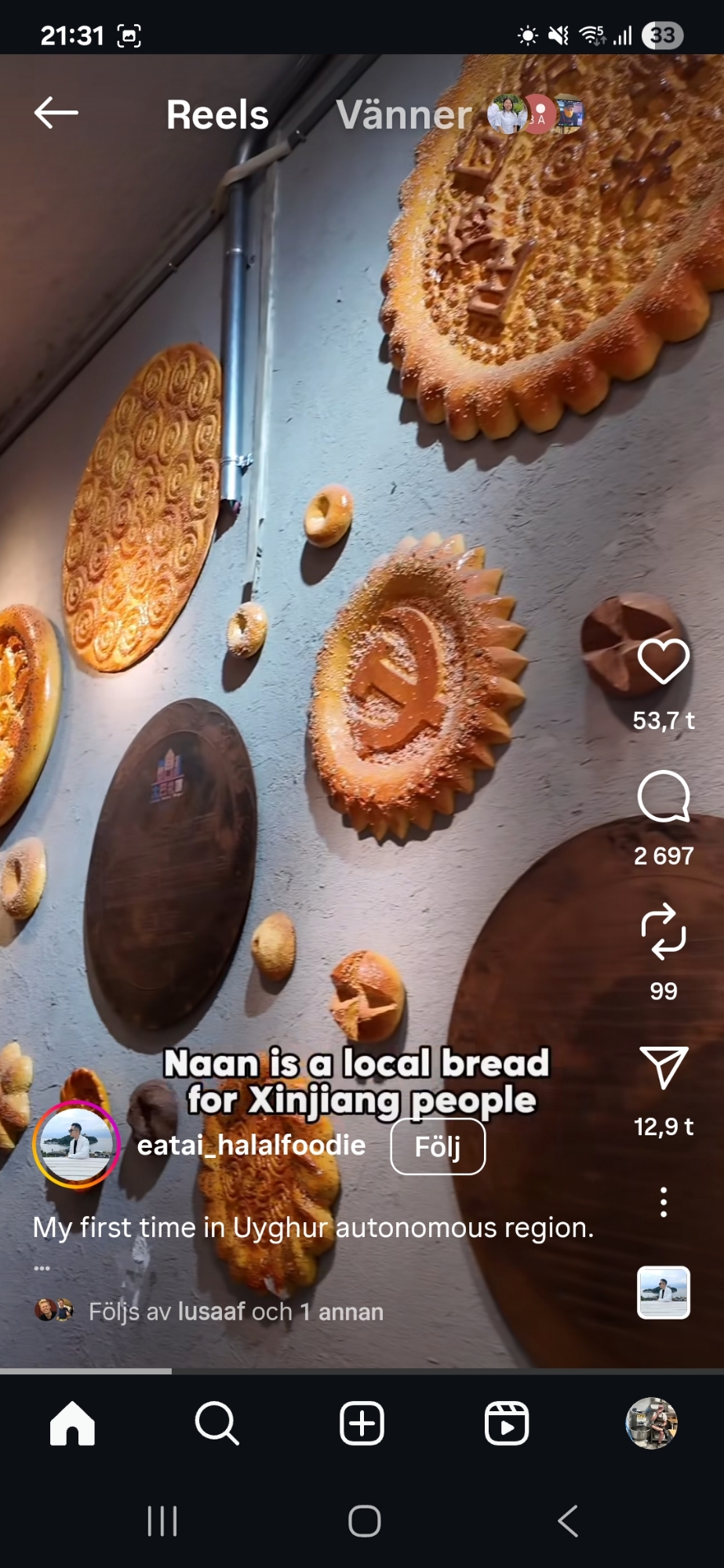View the eatai_halalfoodie username profile

[x=251, y=1145]
